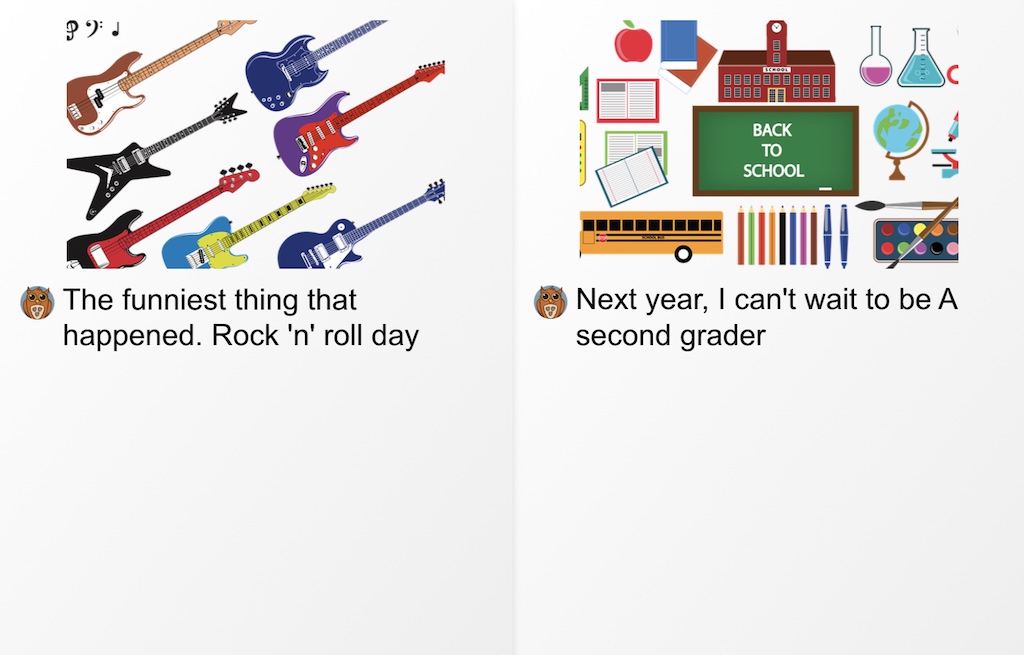
Task: Tap the owl icon beside the Rock 'n' roll text
Action: (x=37, y=302)
